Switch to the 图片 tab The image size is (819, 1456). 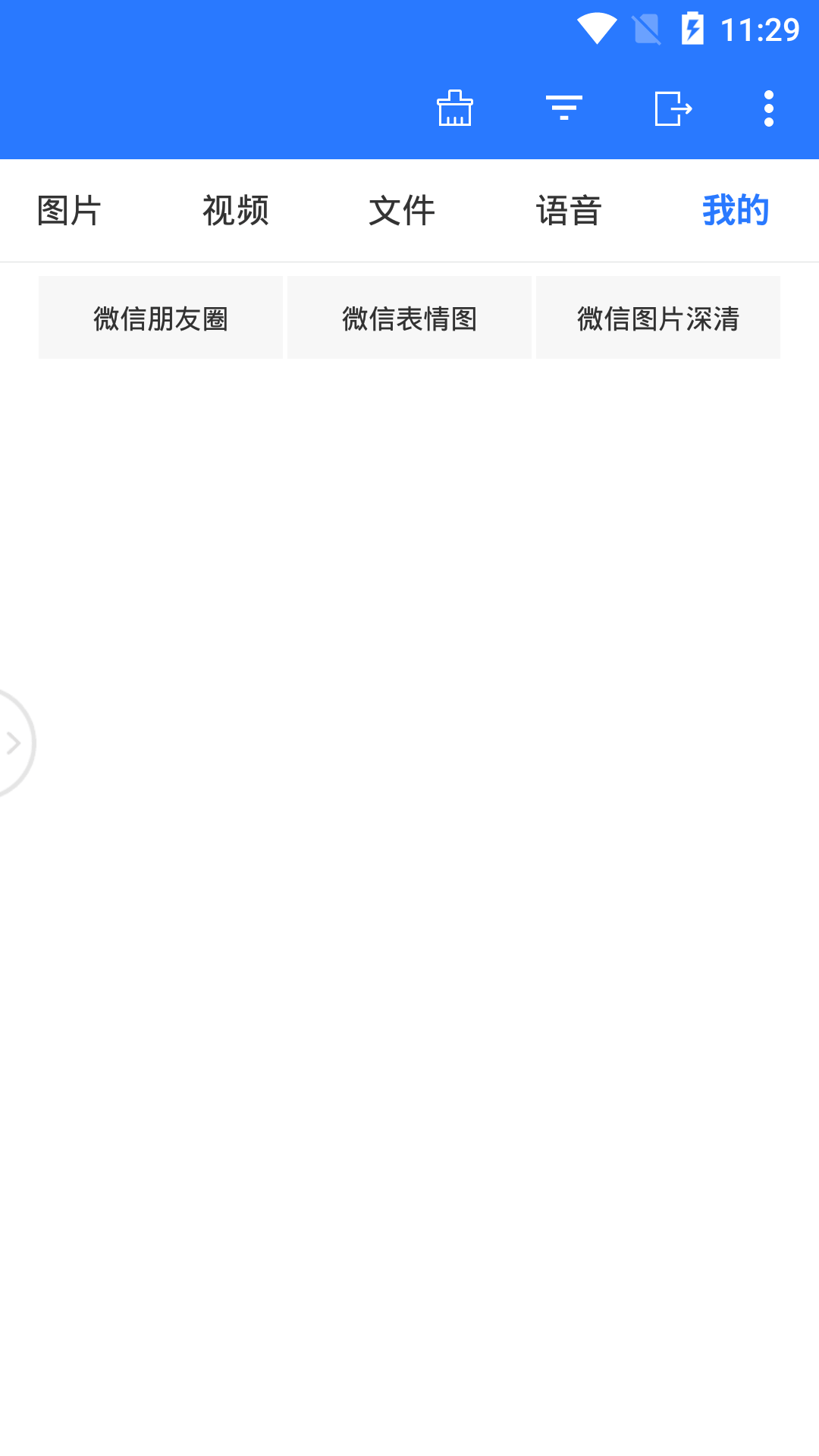tap(69, 211)
